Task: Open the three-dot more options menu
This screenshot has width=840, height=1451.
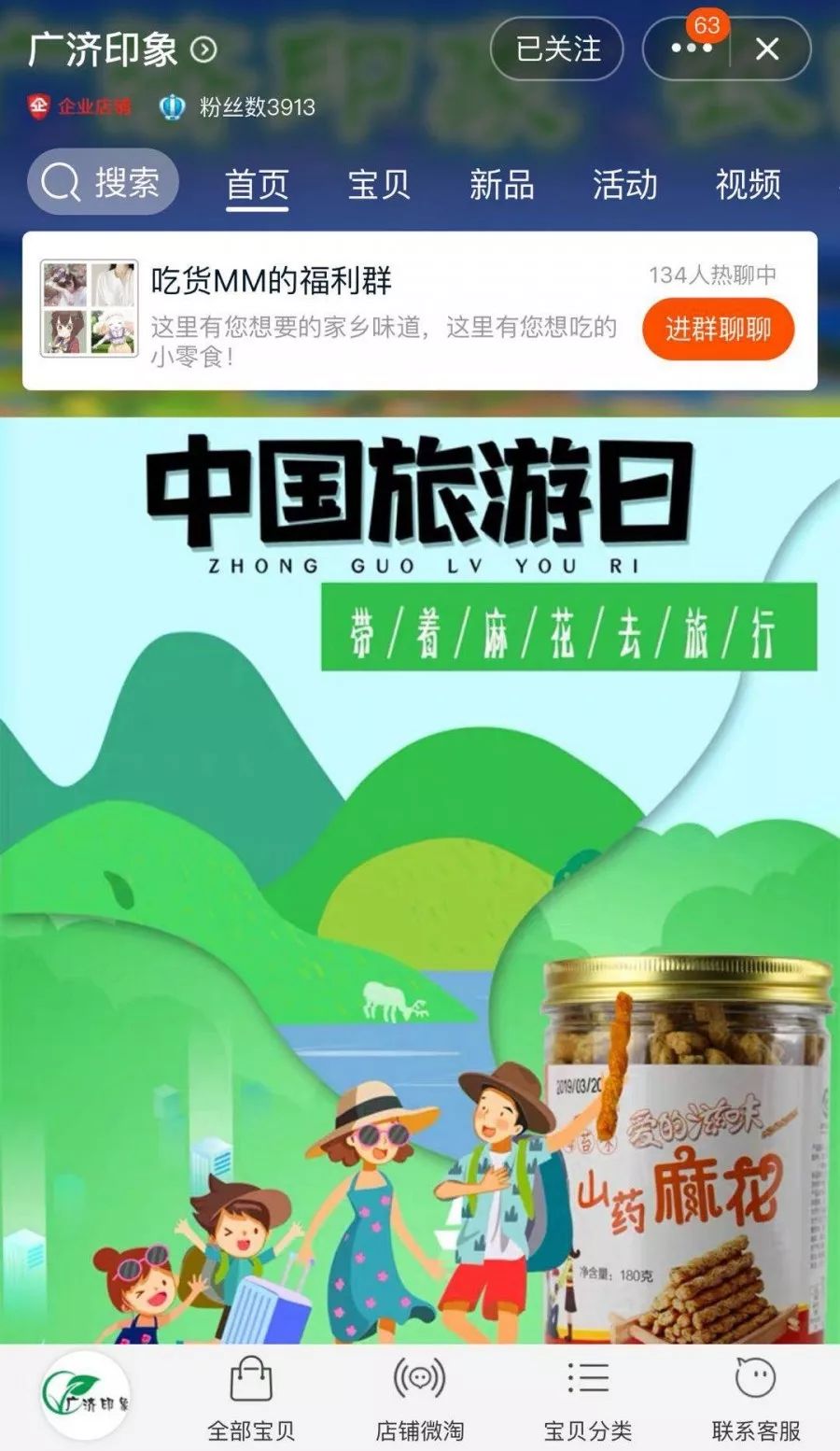Action: [x=691, y=49]
